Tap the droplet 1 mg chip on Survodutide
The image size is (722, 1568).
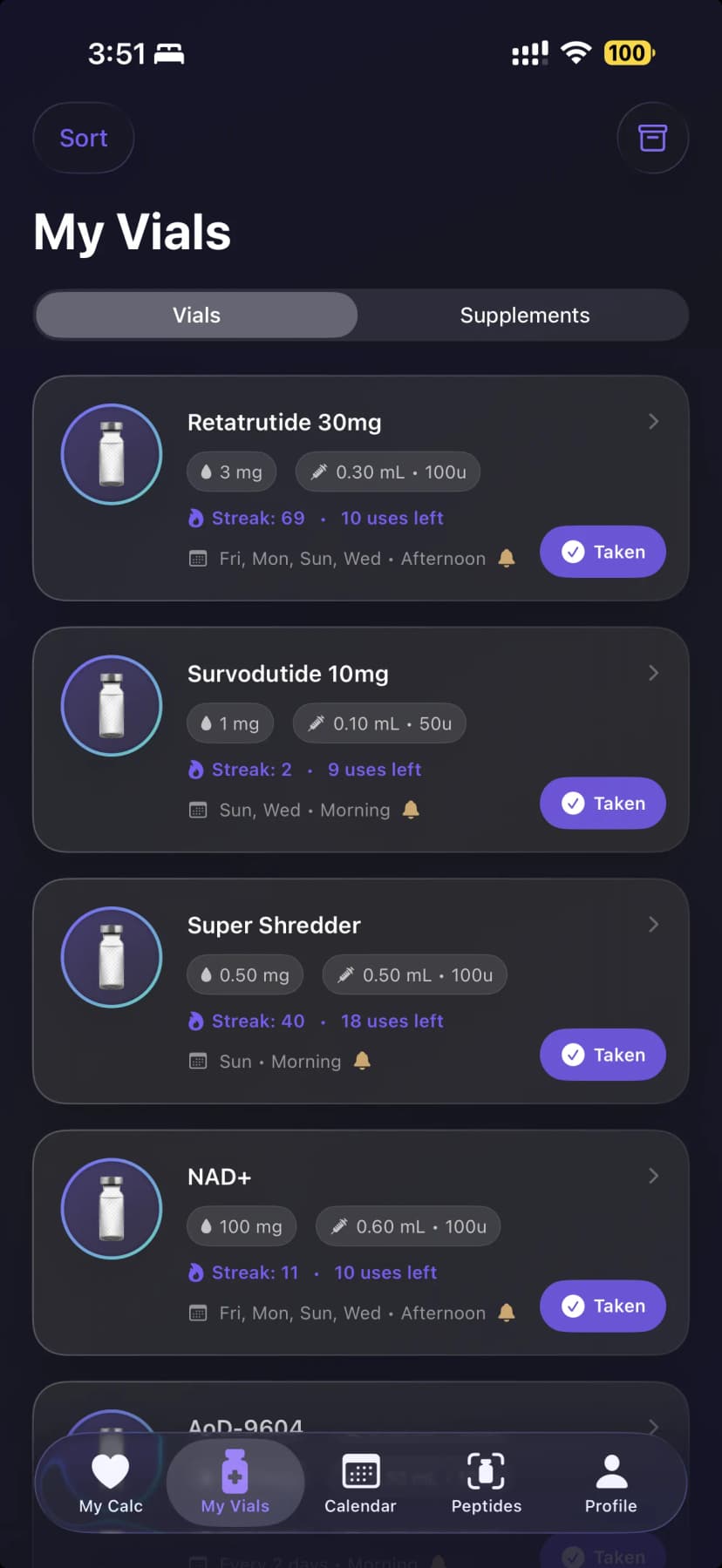coord(229,723)
